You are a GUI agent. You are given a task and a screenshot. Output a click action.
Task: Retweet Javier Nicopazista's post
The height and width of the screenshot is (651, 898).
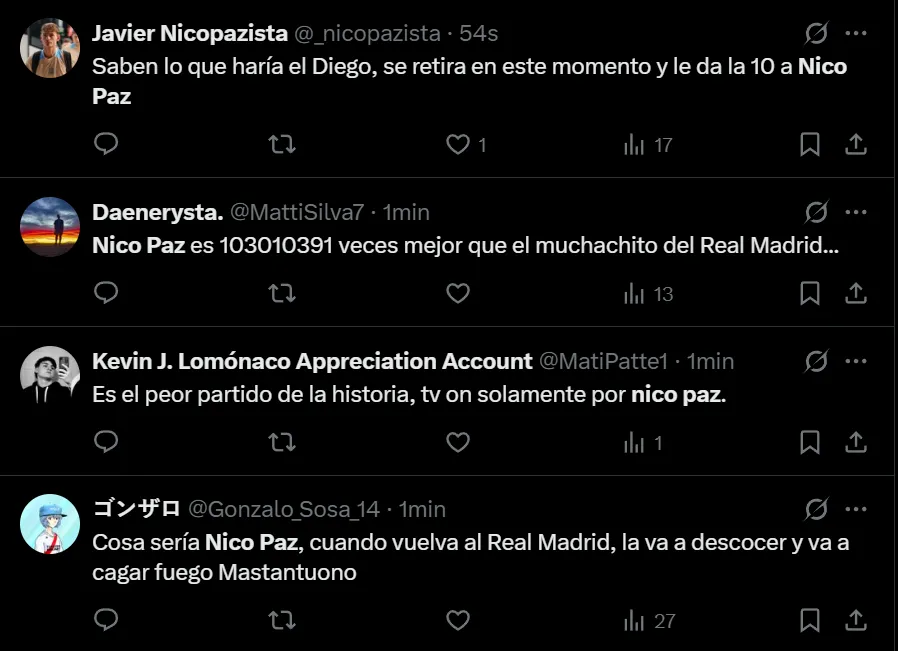coord(283,145)
